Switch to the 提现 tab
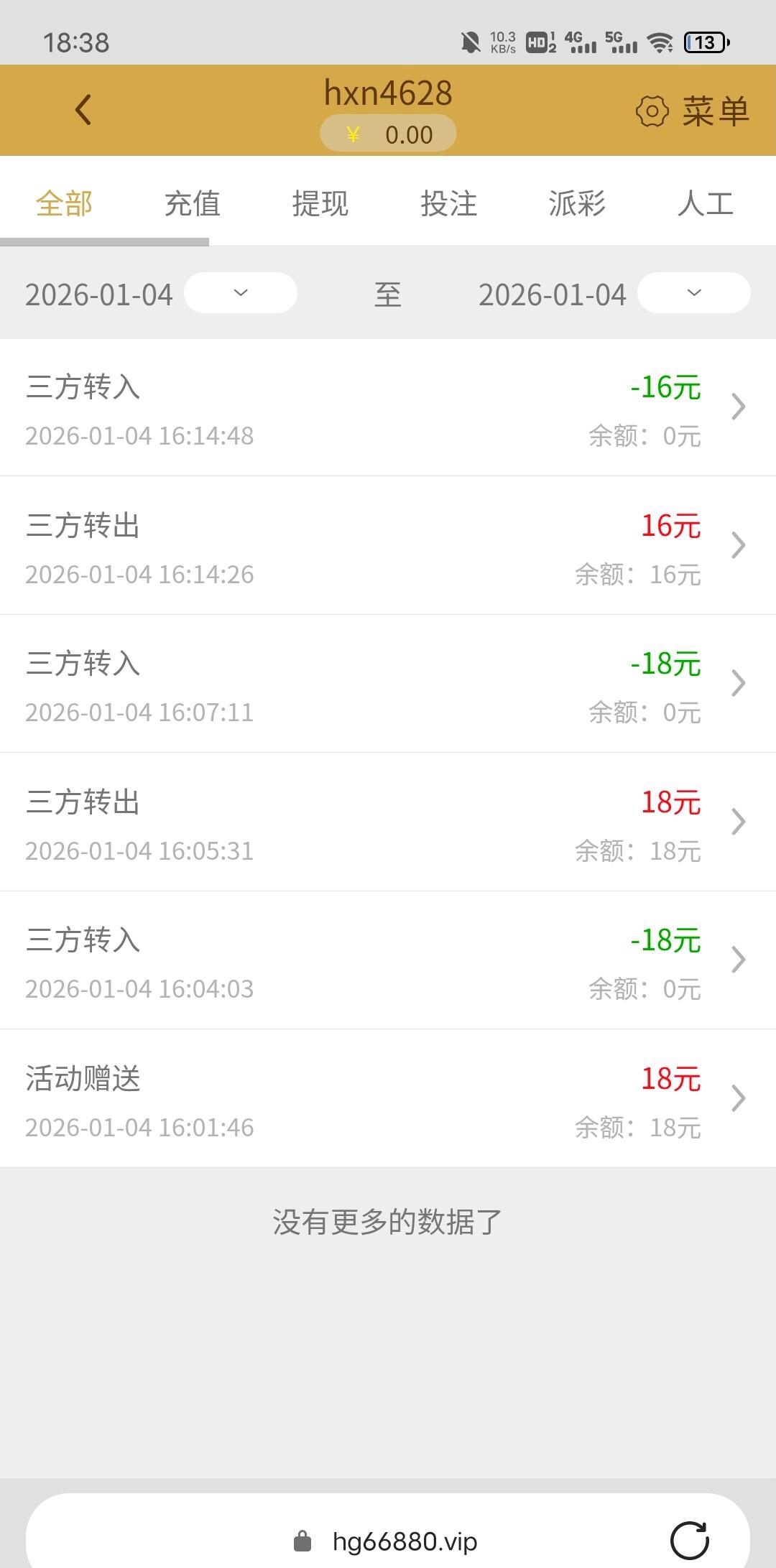 [x=320, y=204]
